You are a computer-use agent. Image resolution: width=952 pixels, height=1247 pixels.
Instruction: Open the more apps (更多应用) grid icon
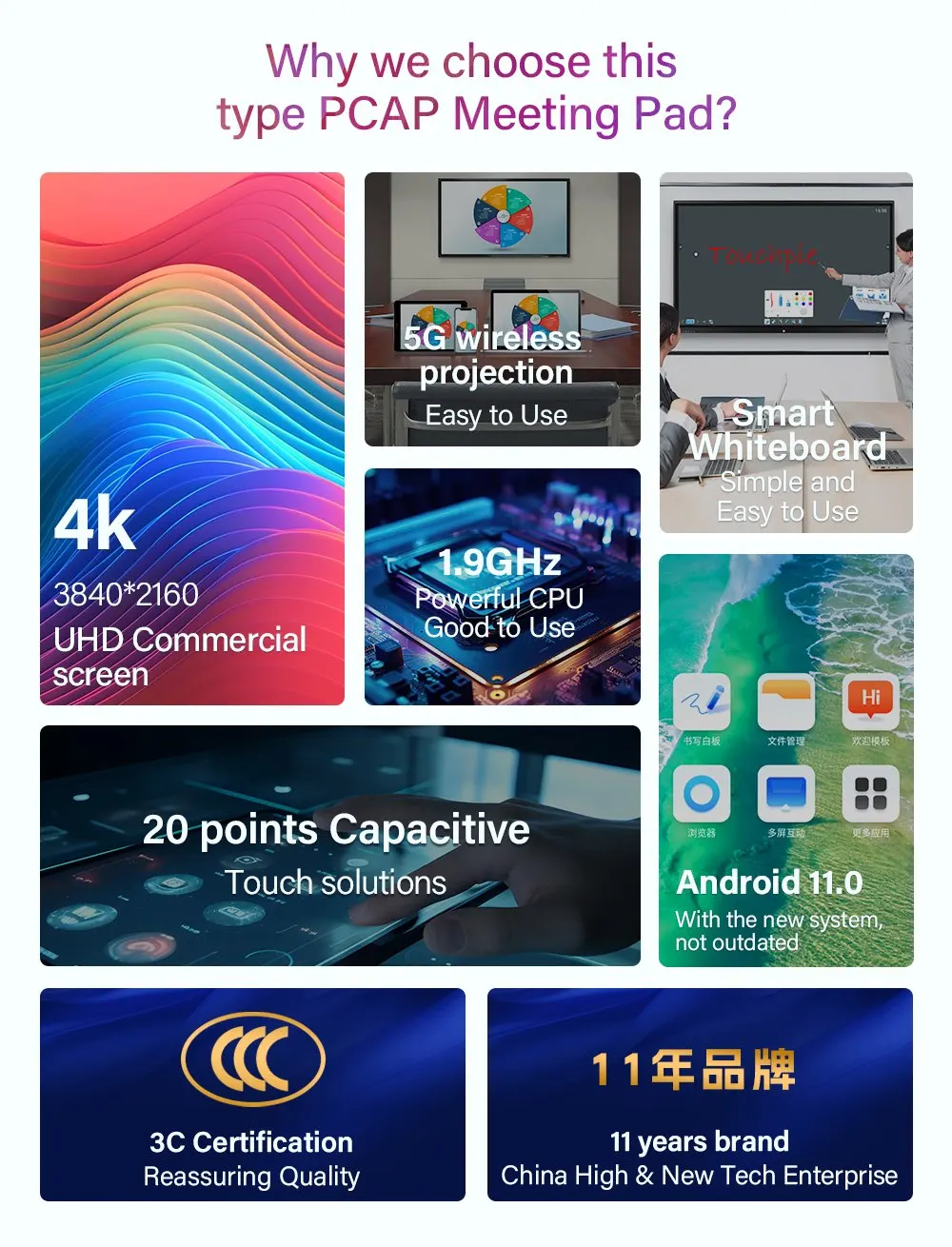tap(869, 792)
